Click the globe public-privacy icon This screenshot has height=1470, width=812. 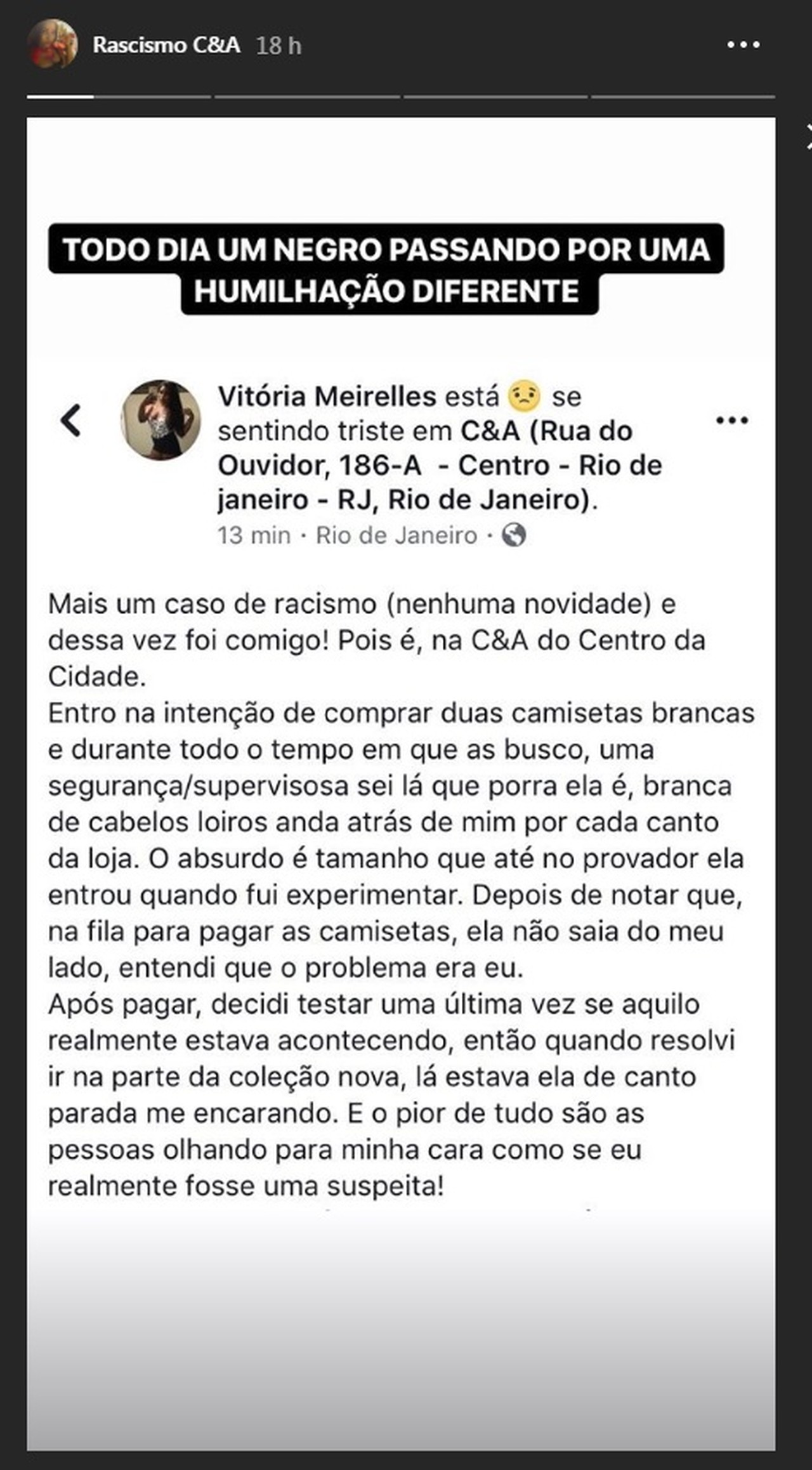tap(515, 536)
